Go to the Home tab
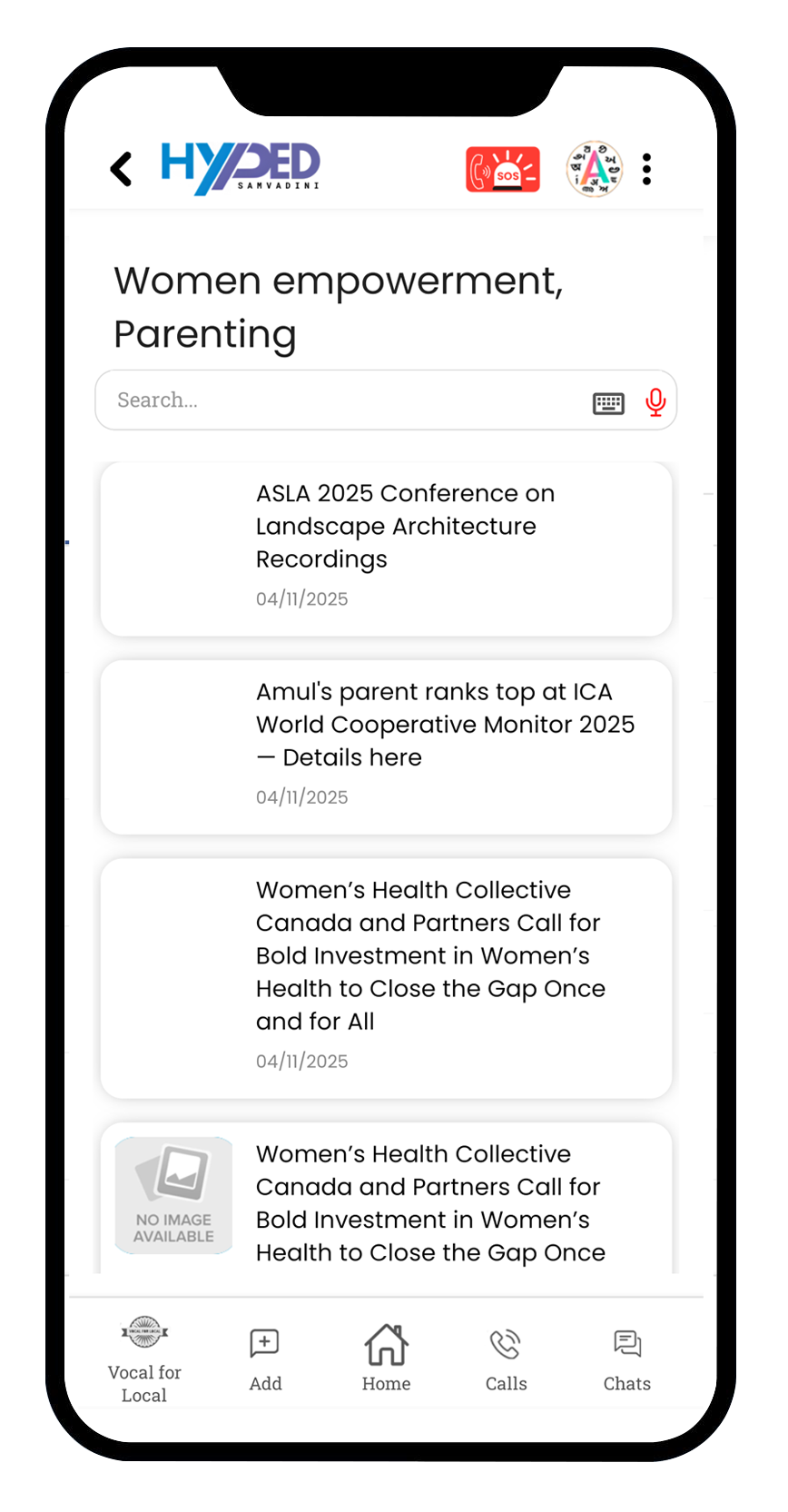 click(386, 1359)
